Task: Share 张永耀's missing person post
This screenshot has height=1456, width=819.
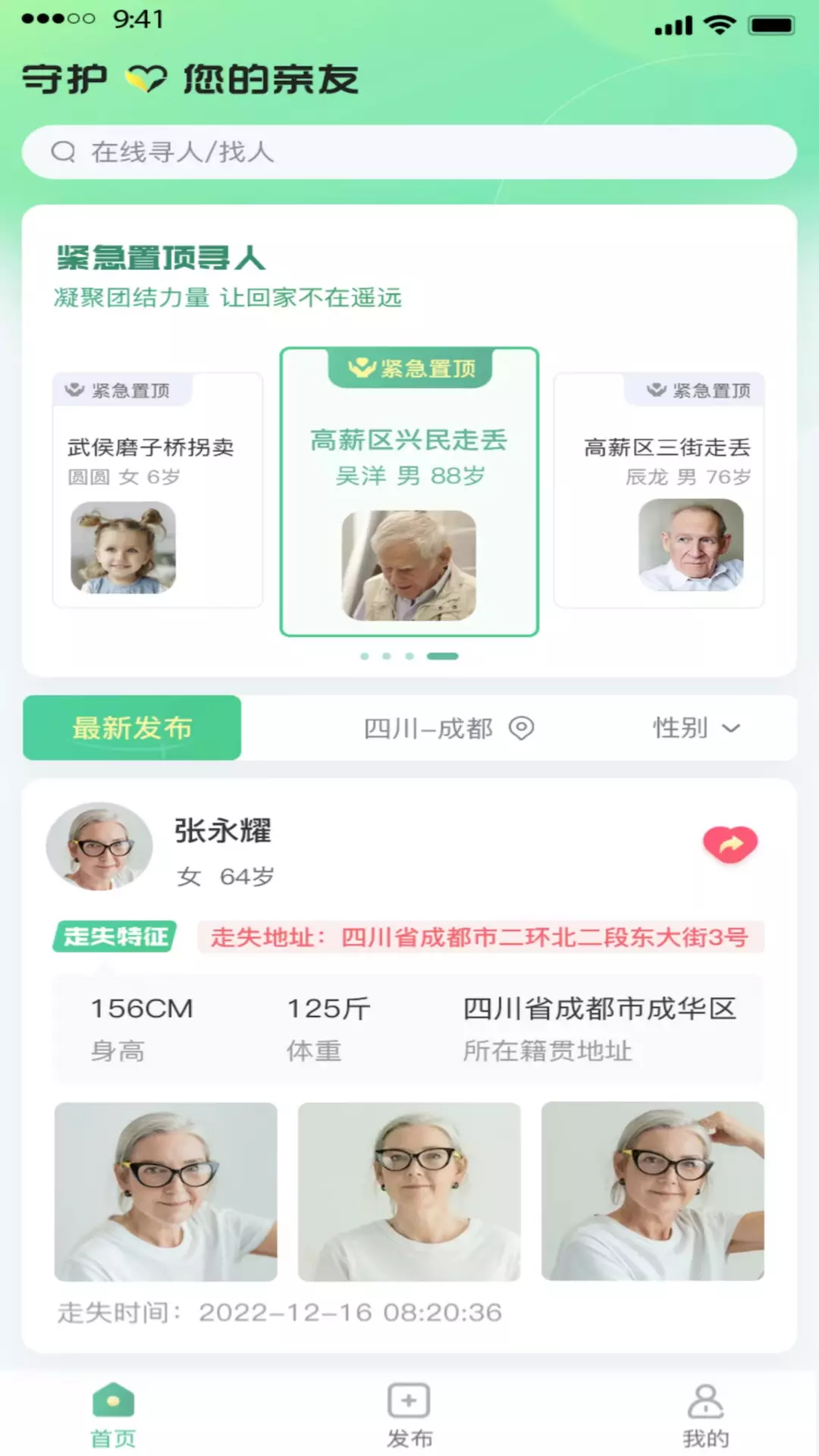Action: [x=730, y=844]
